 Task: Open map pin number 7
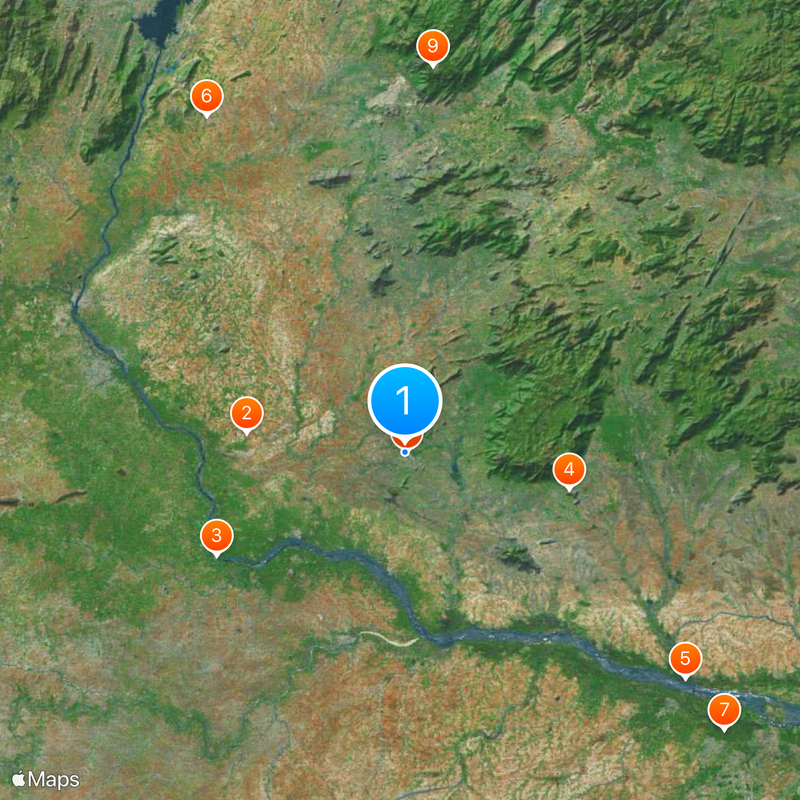pos(724,711)
